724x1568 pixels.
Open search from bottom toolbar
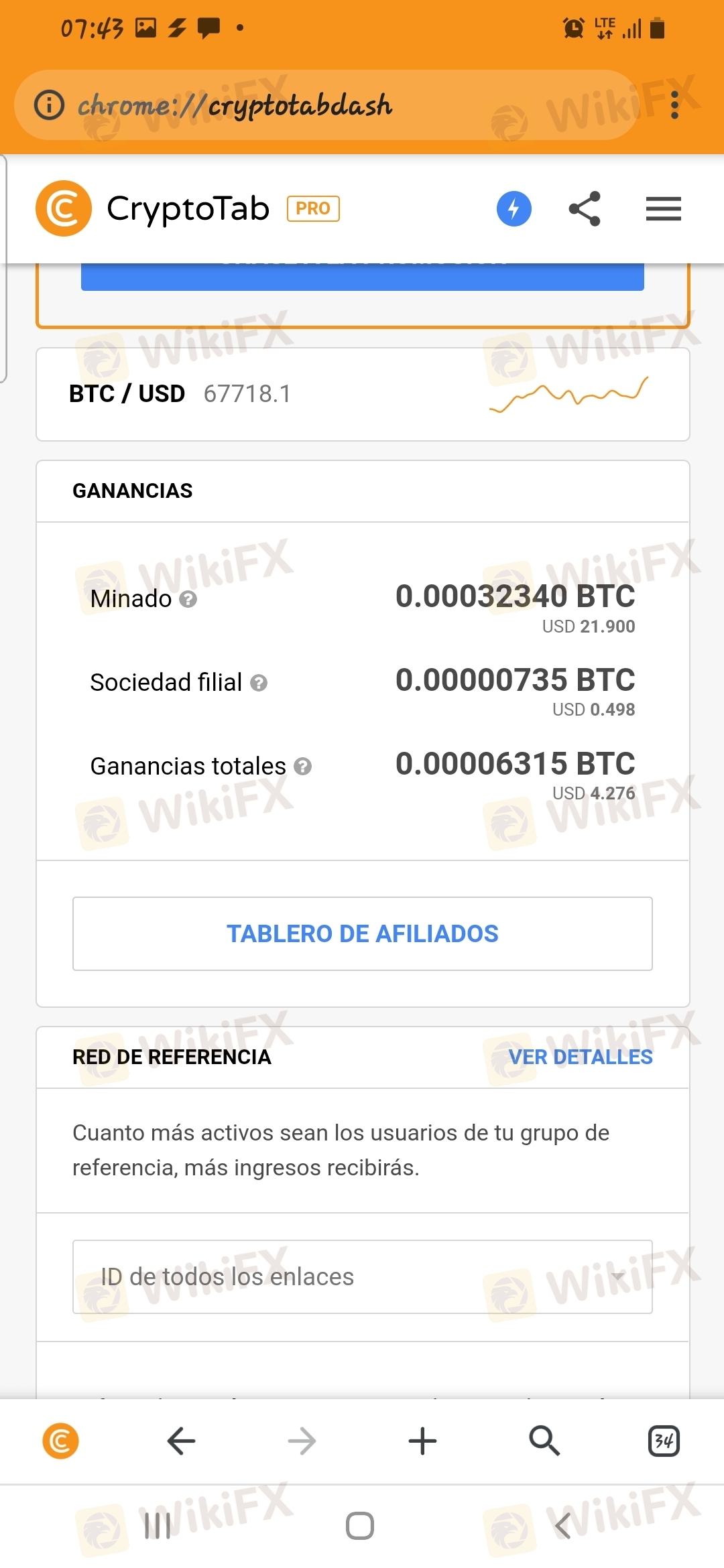click(x=544, y=1441)
